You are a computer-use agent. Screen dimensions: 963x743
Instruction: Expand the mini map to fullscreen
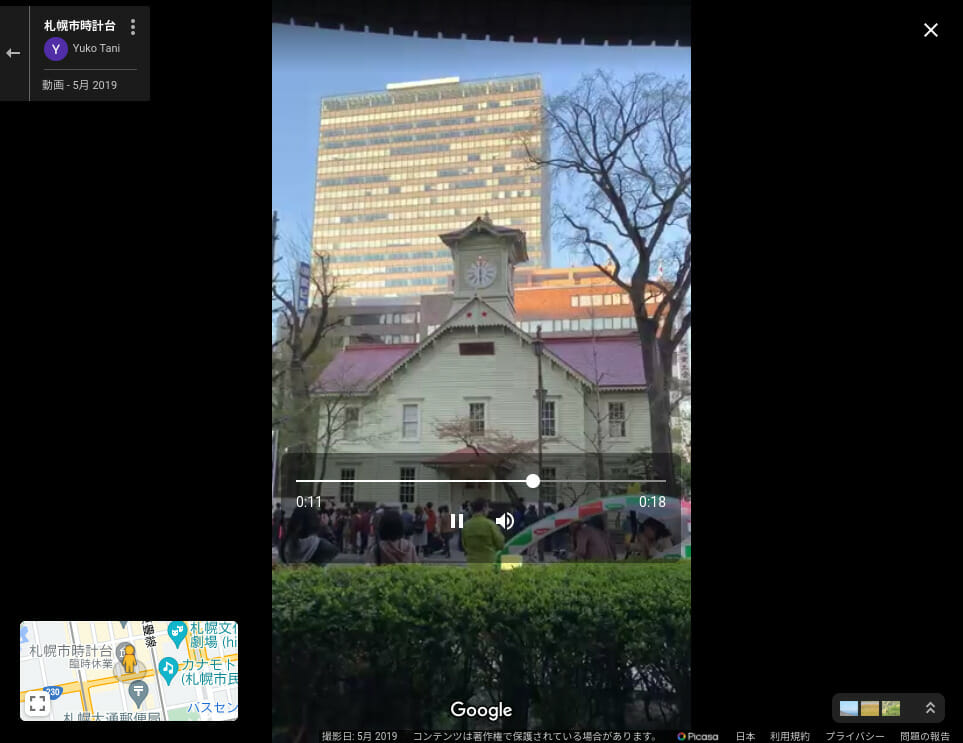[37, 703]
